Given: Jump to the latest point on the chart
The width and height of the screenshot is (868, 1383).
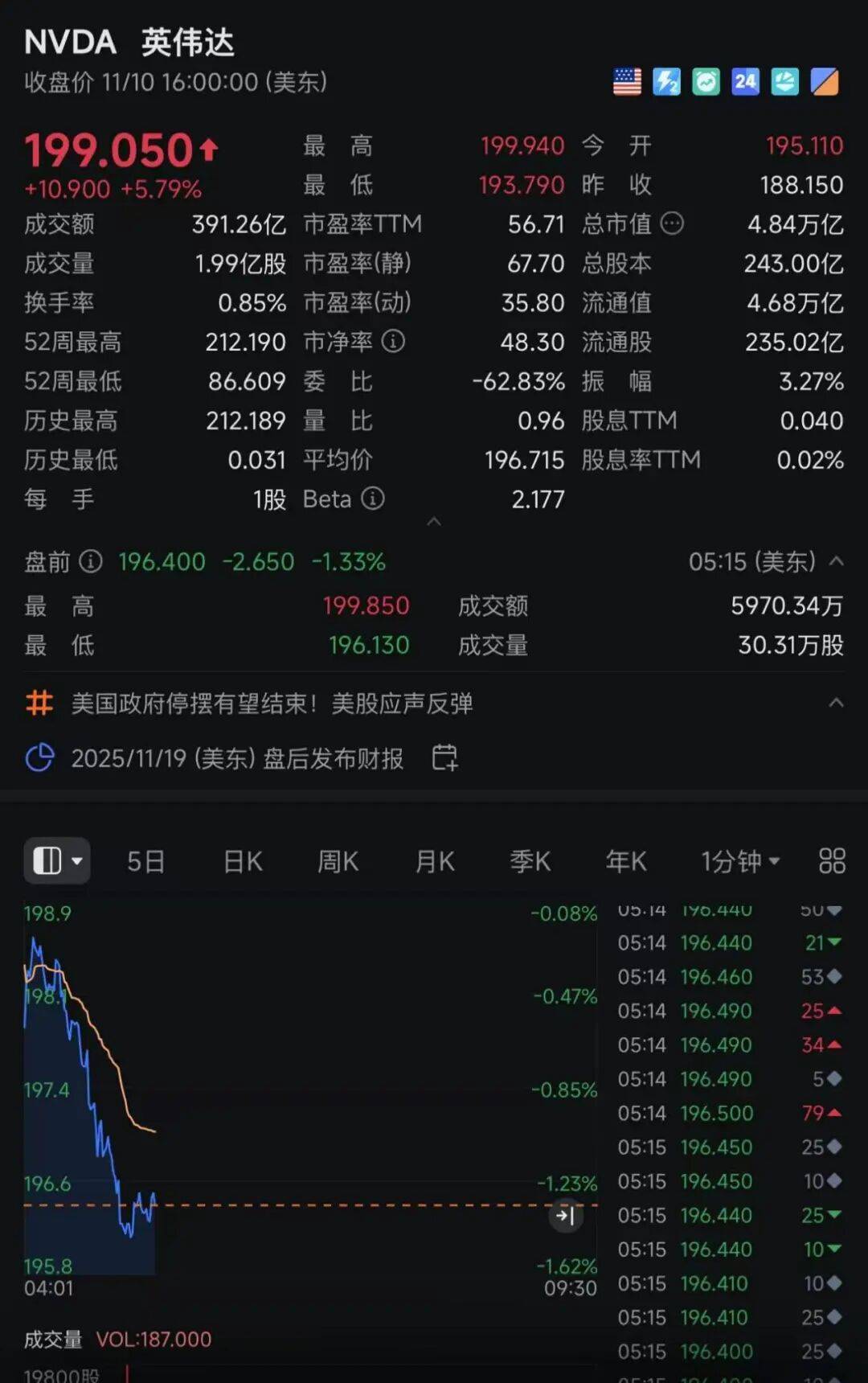Looking at the screenshot, I should 565,1214.
